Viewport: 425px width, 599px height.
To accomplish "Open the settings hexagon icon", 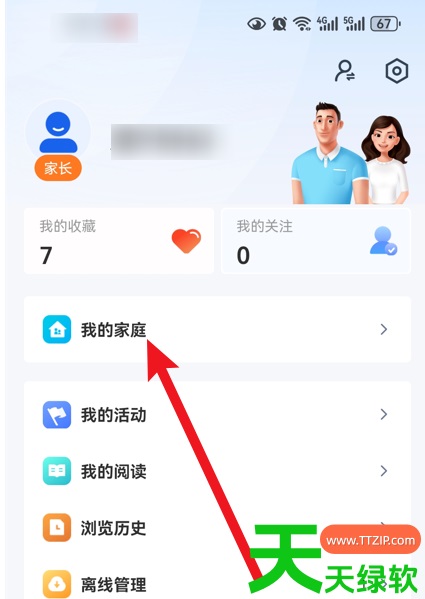I will [x=397, y=71].
